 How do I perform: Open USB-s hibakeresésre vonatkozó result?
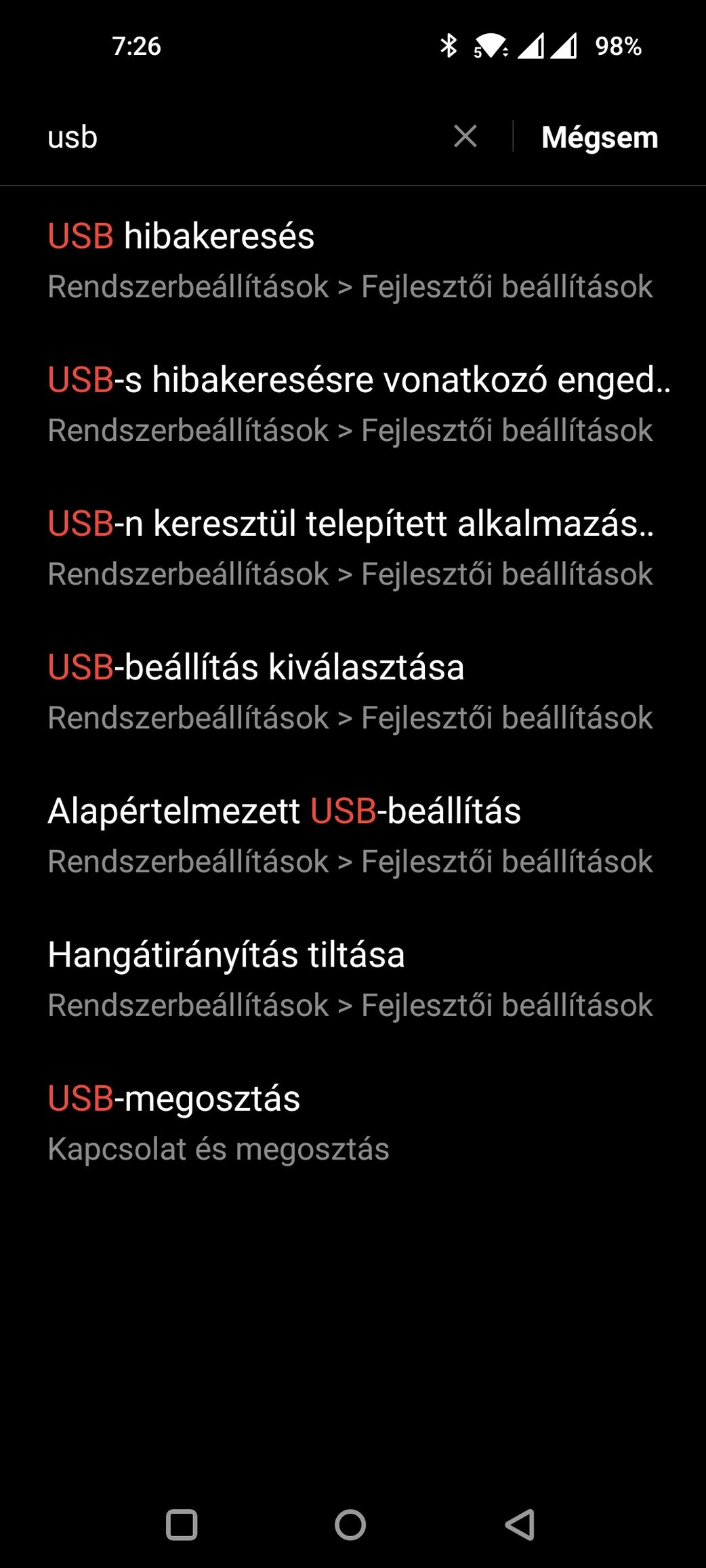(x=353, y=404)
